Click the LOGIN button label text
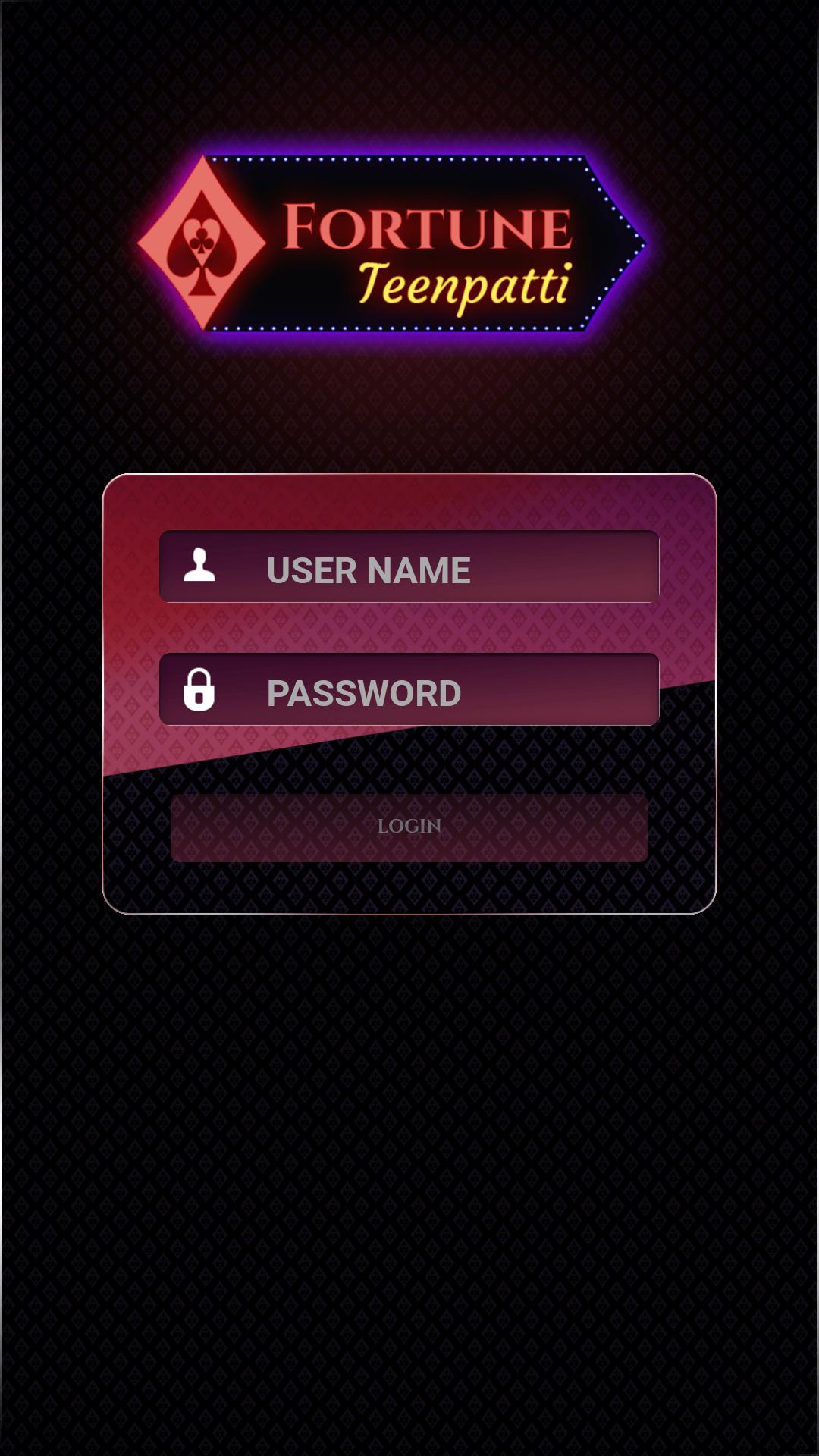 [x=409, y=827]
